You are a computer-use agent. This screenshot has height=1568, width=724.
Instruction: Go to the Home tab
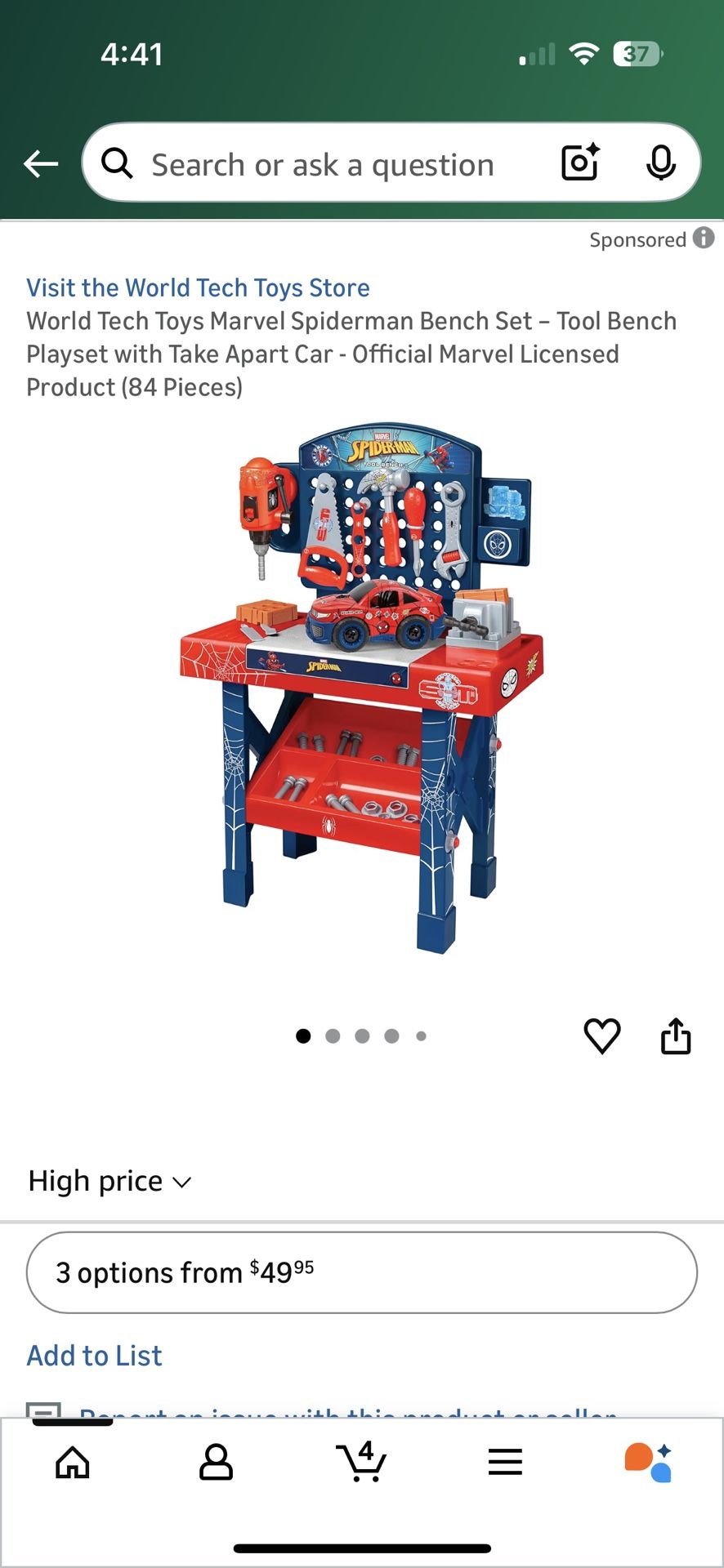click(73, 1463)
